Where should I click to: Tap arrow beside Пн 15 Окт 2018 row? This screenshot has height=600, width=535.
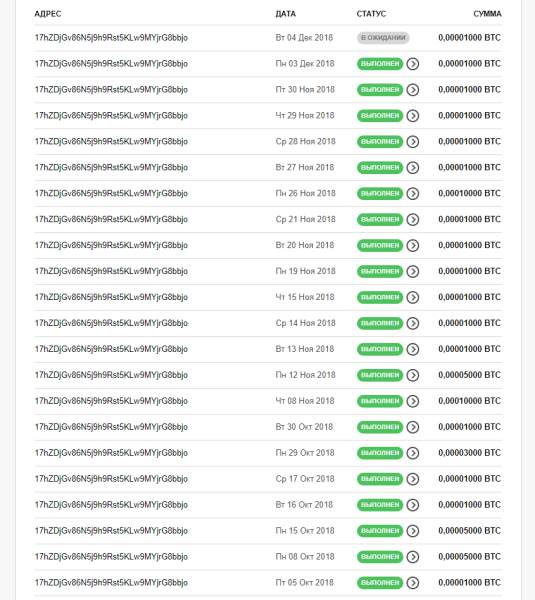(413, 531)
